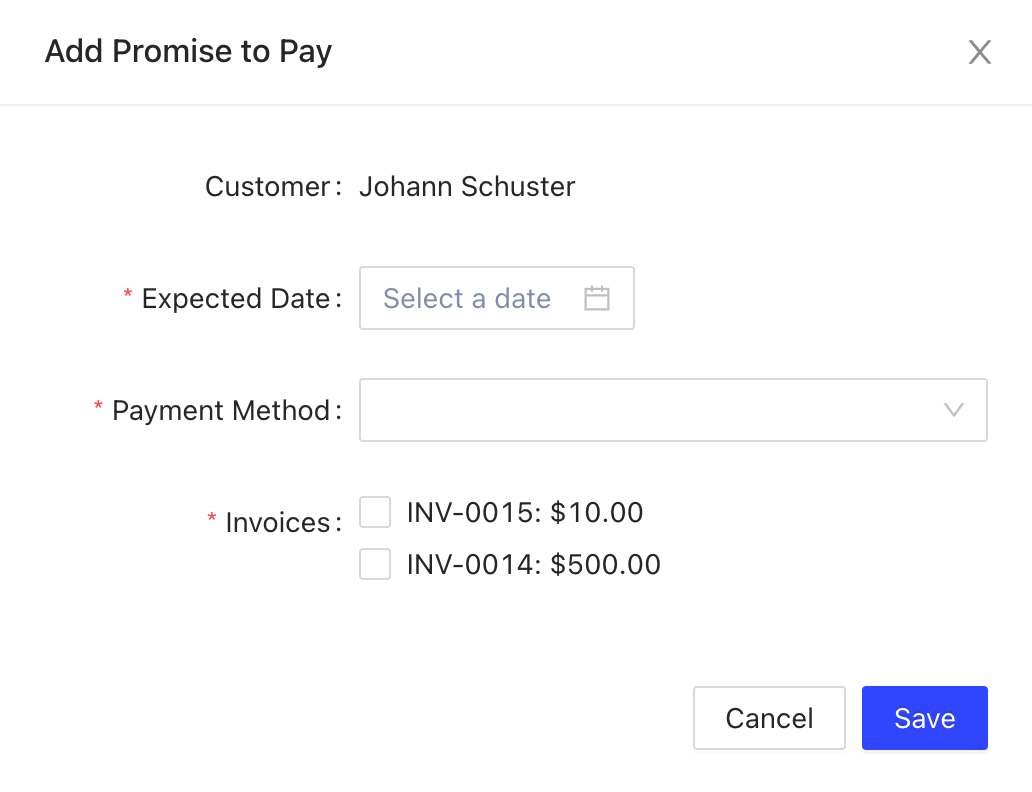Cancel adding the promise to pay
This screenshot has width=1032, height=792.
[x=769, y=718]
